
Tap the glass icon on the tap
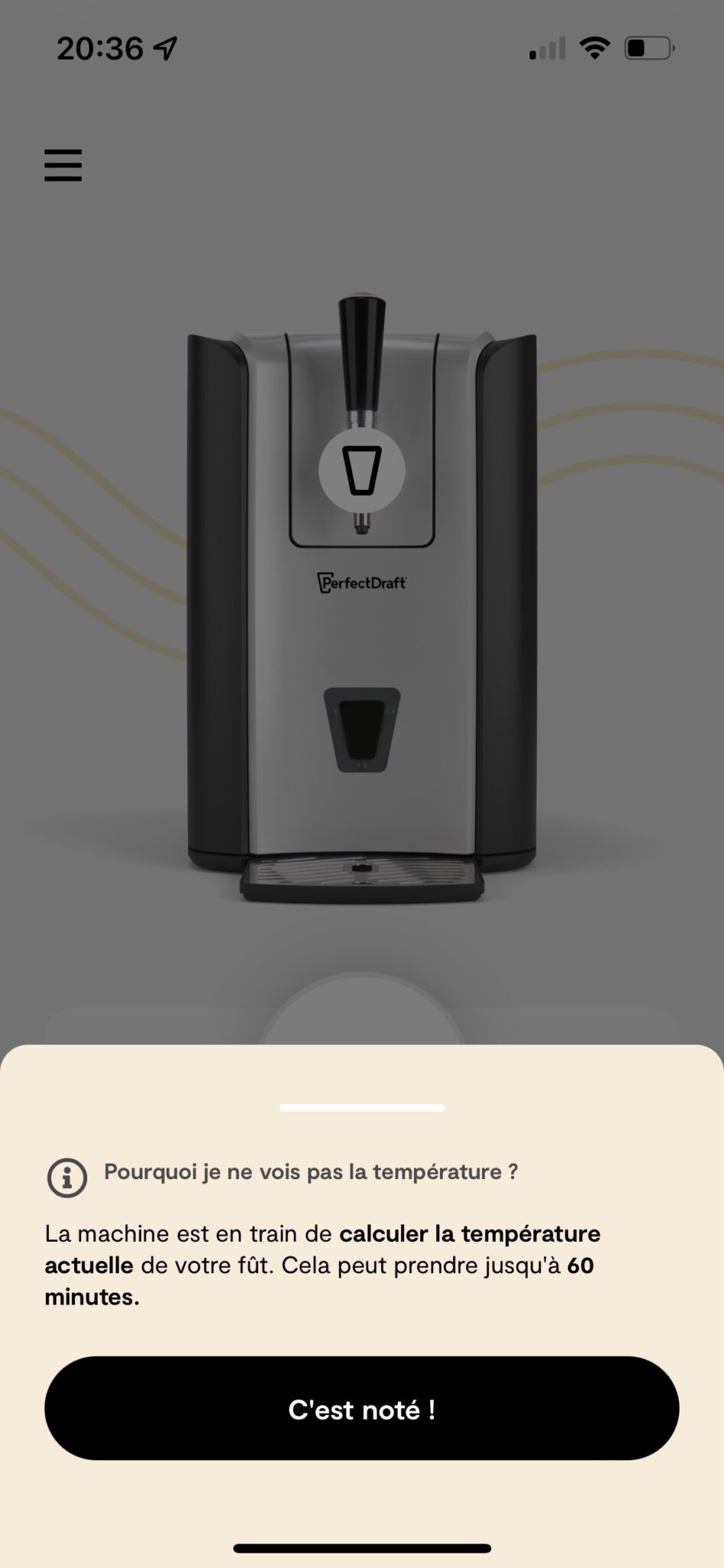click(x=362, y=470)
